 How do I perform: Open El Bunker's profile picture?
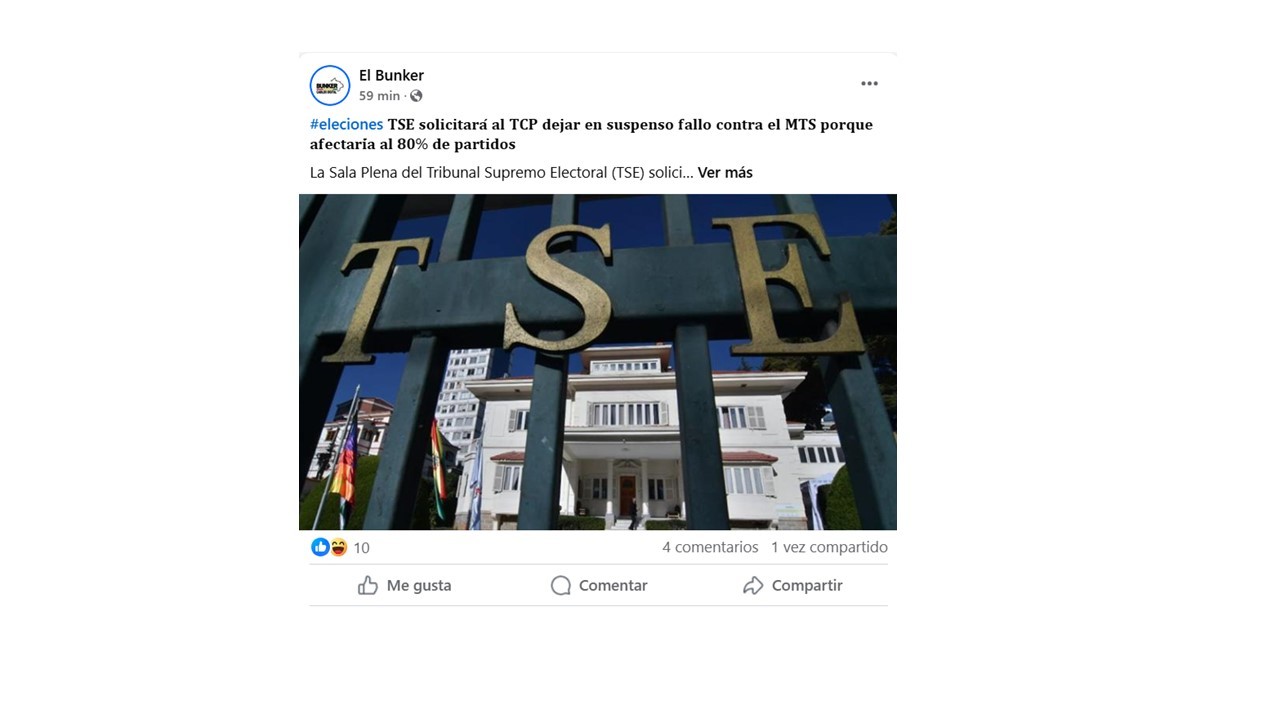(x=330, y=86)
